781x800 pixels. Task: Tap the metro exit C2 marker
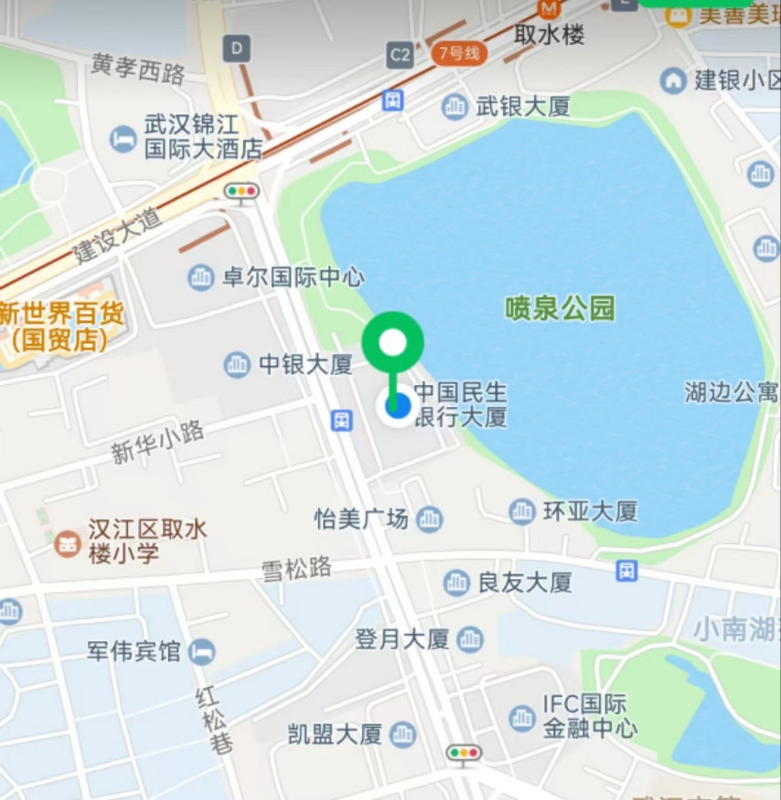(x=400, y=54)
